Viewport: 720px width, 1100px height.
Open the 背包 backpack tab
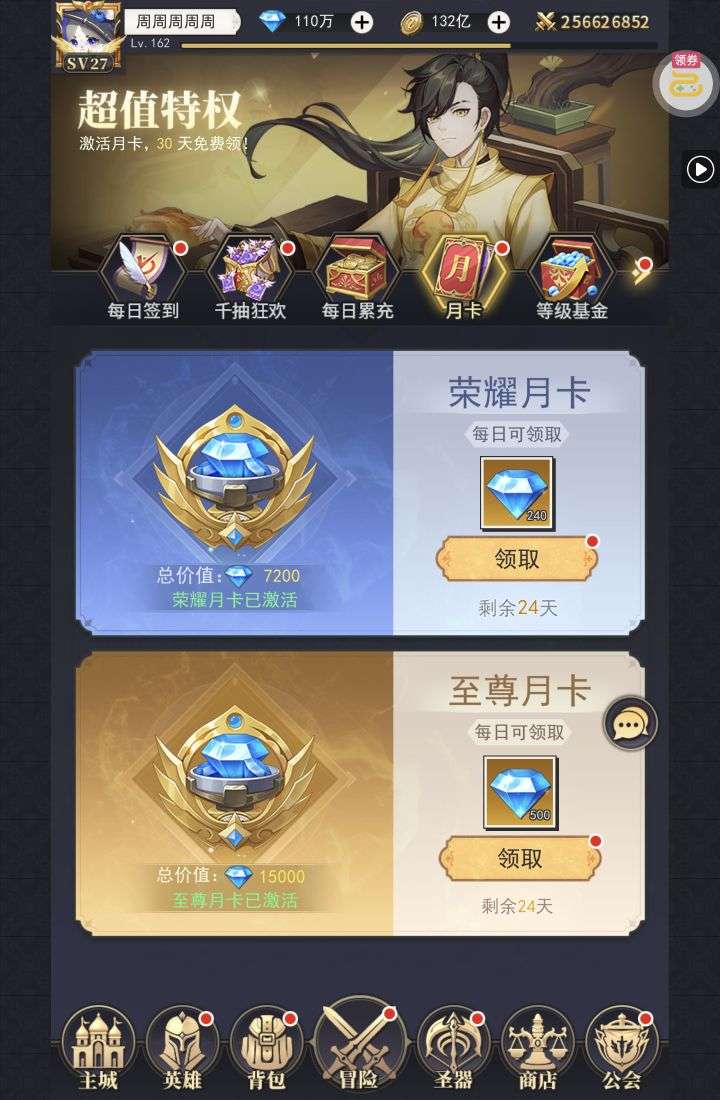point(266,1048)
